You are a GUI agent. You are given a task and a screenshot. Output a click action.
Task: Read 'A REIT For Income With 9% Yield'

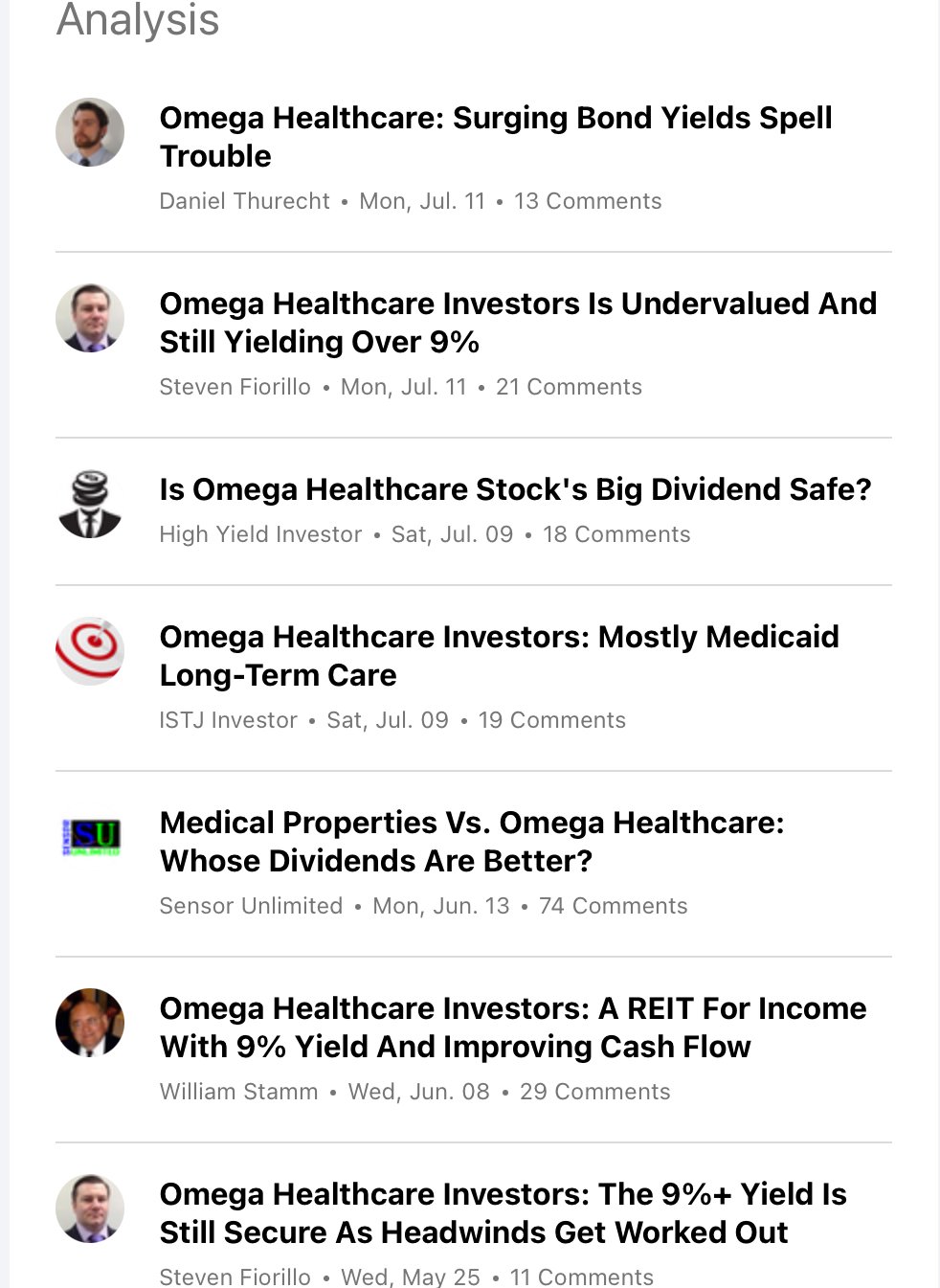[512, 1027]
